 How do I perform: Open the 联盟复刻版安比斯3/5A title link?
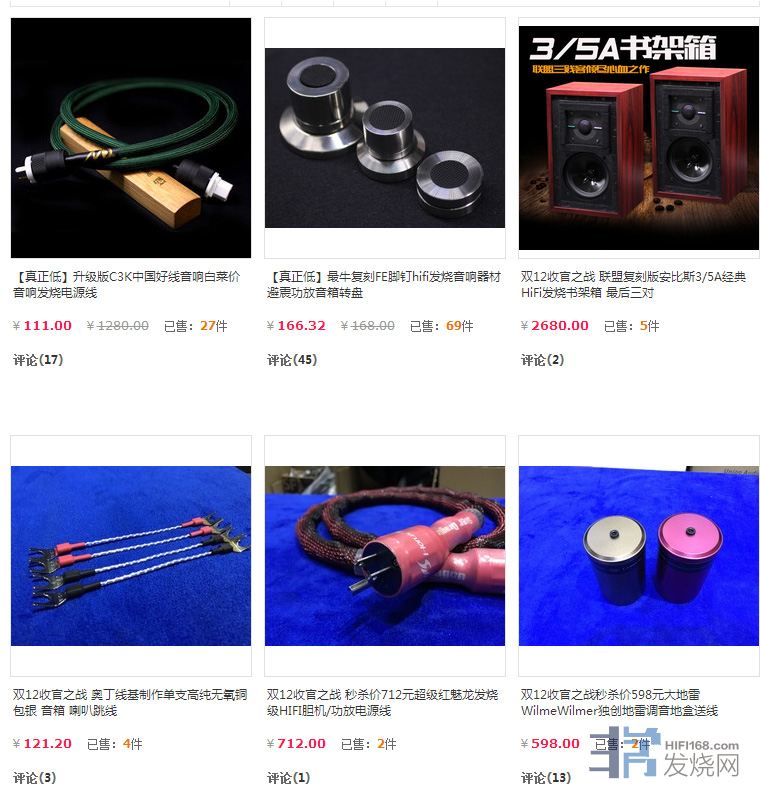coord(633,285)
